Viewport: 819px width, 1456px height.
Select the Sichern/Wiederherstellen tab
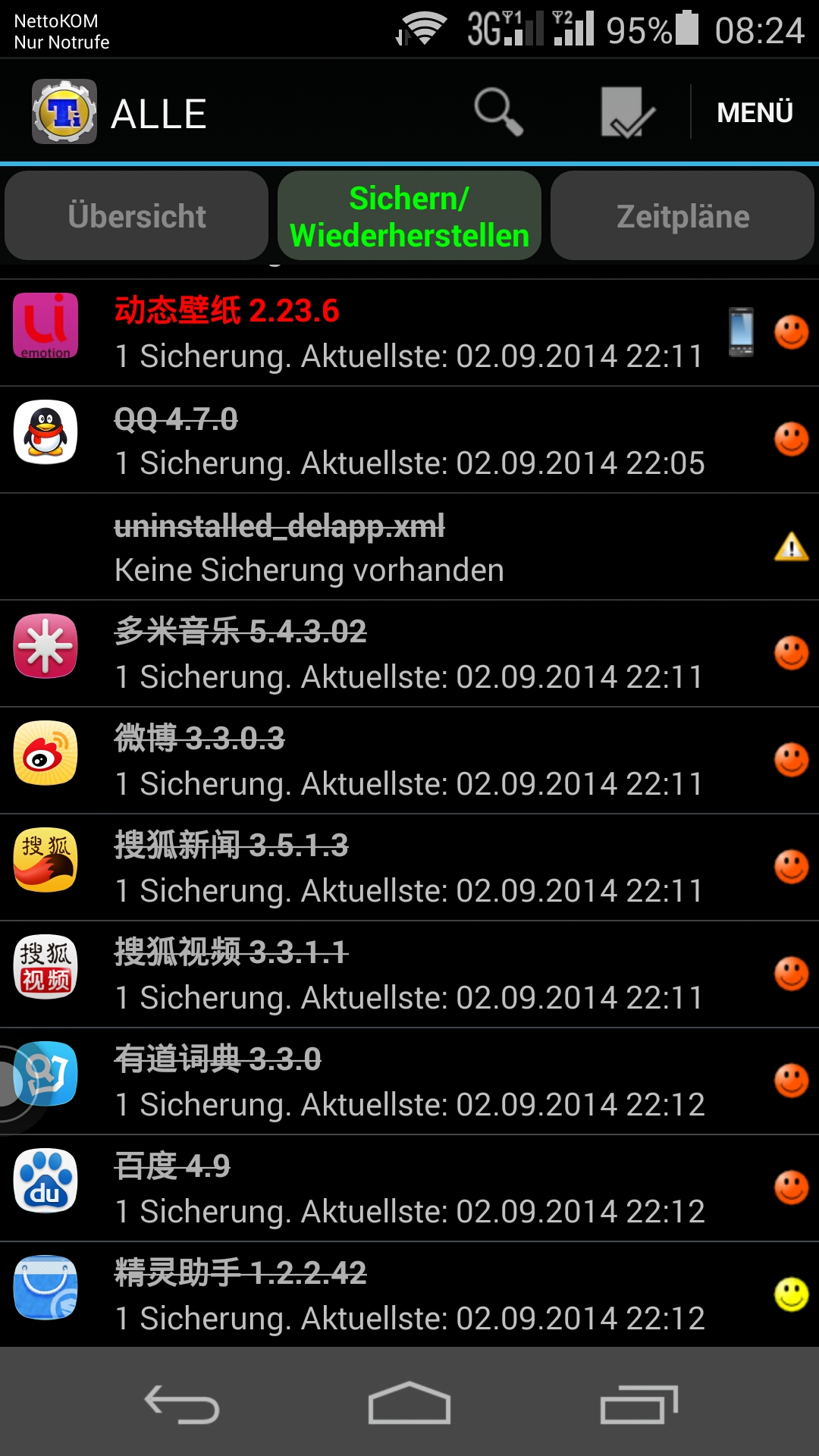(409, 216)
